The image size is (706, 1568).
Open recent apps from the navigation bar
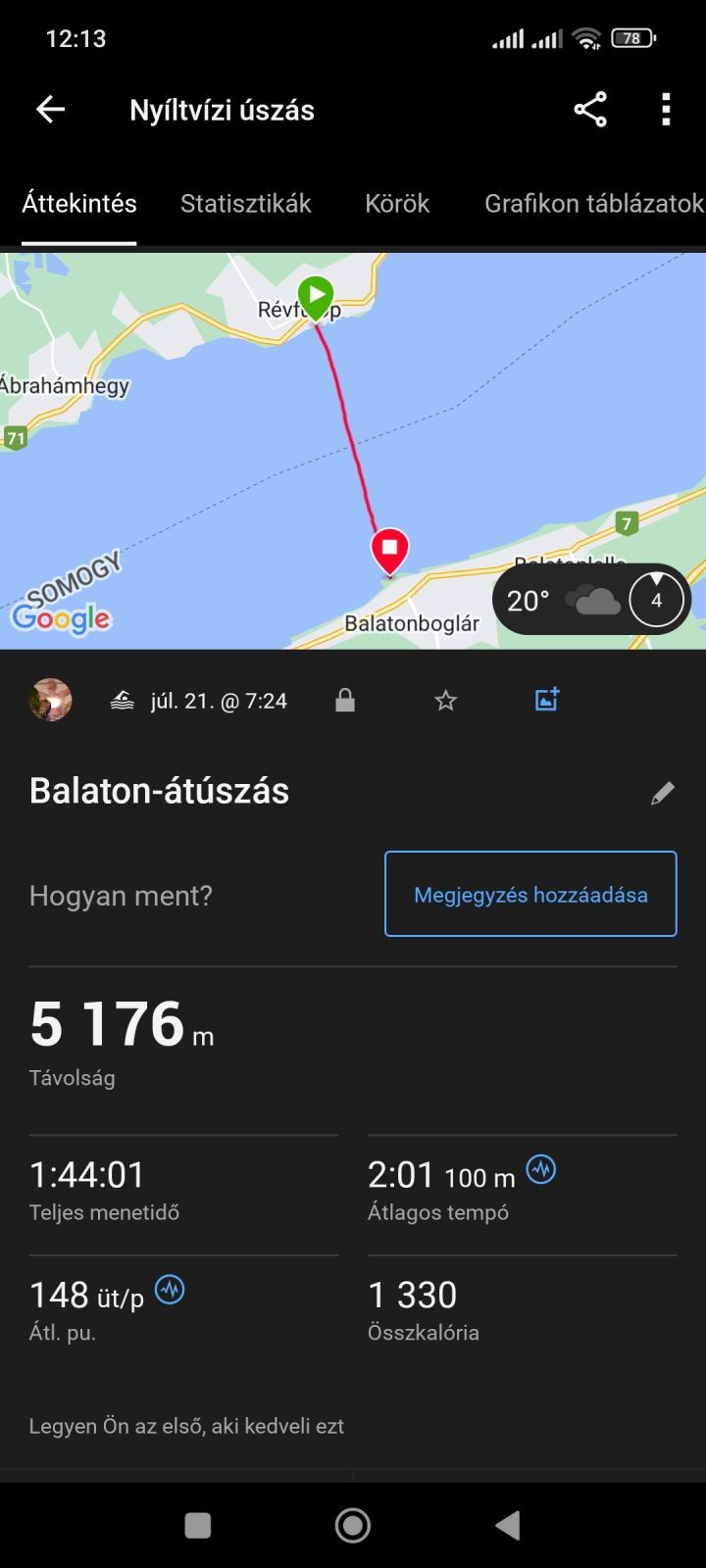(198, 1525)
